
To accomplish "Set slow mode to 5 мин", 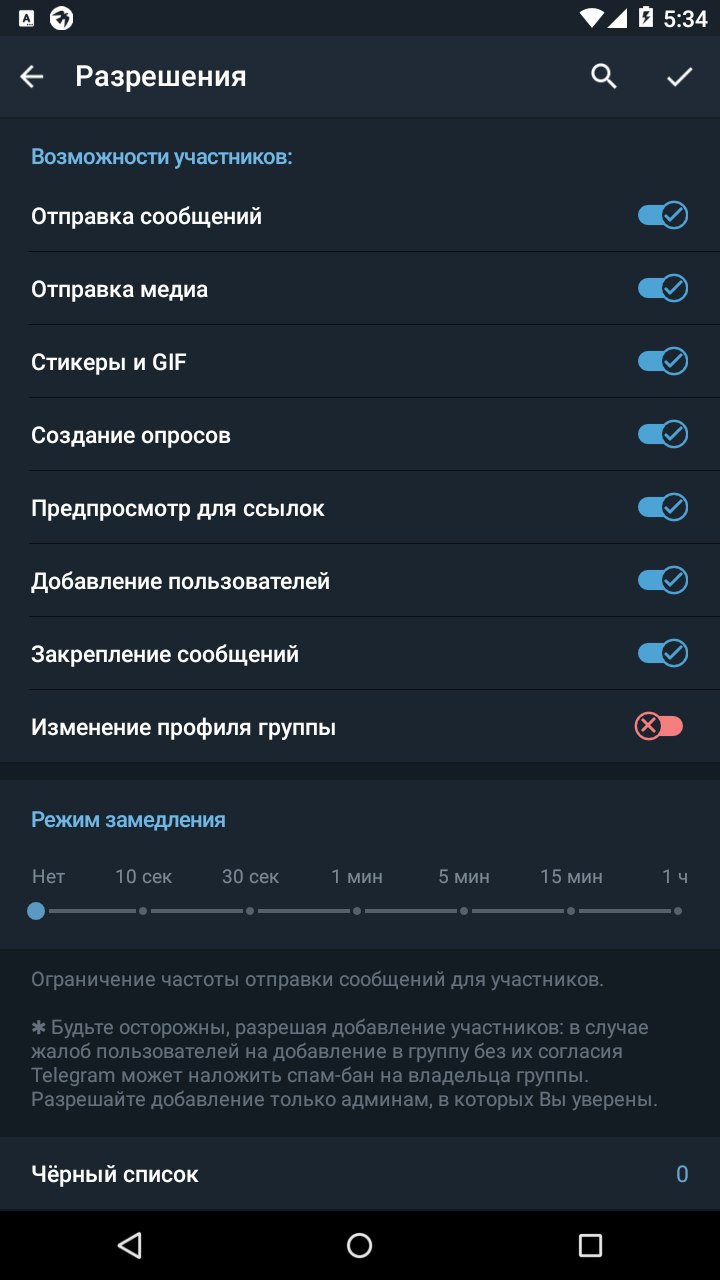I will coord(464,911).
